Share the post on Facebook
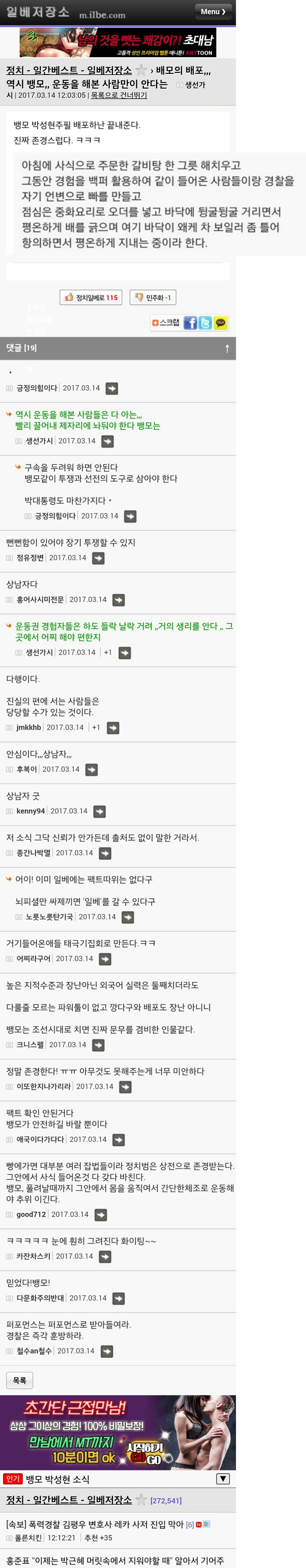Image resolution: width=306 pixels, height=1568 pixels. click(190, 323)
